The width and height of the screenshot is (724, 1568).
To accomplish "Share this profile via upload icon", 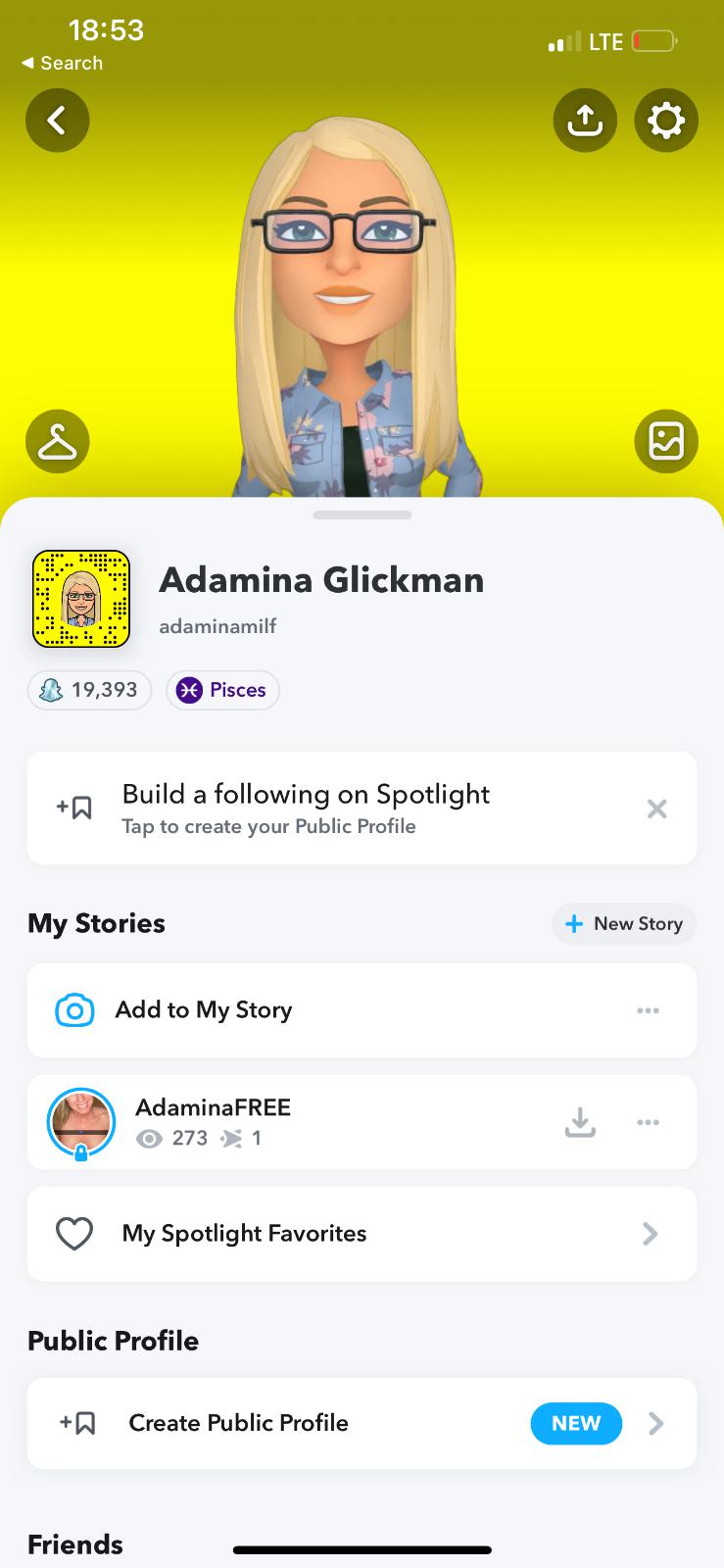I will click(585, 121).
